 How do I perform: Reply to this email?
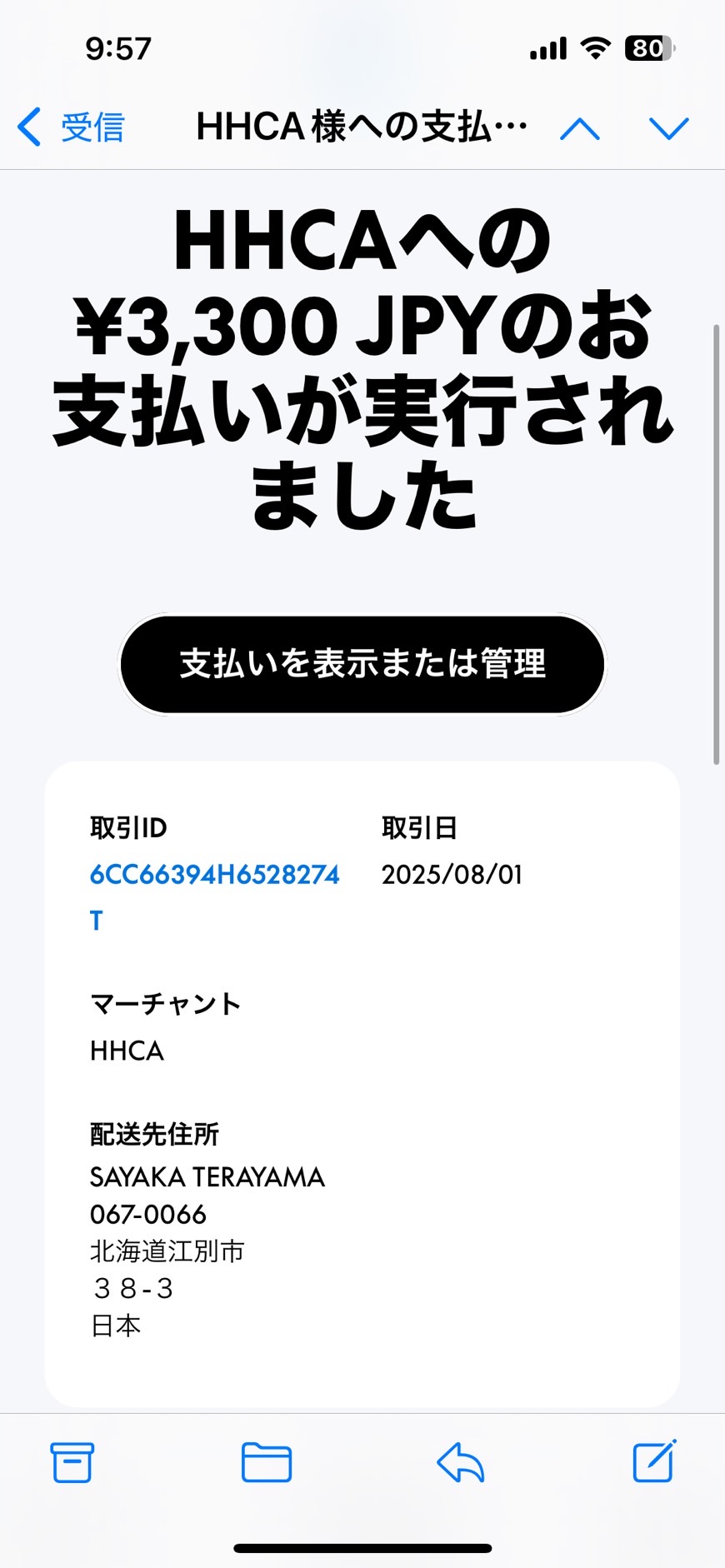click(x=461, y=1462)
